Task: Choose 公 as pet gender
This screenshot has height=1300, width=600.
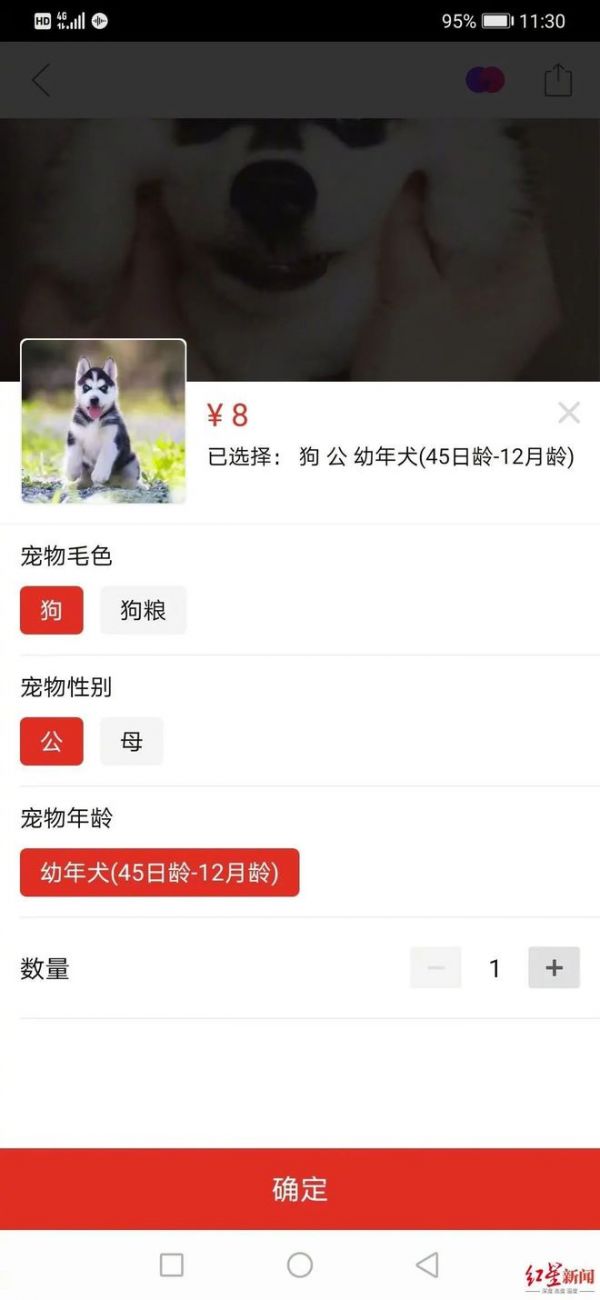Action: pos(51,741)
